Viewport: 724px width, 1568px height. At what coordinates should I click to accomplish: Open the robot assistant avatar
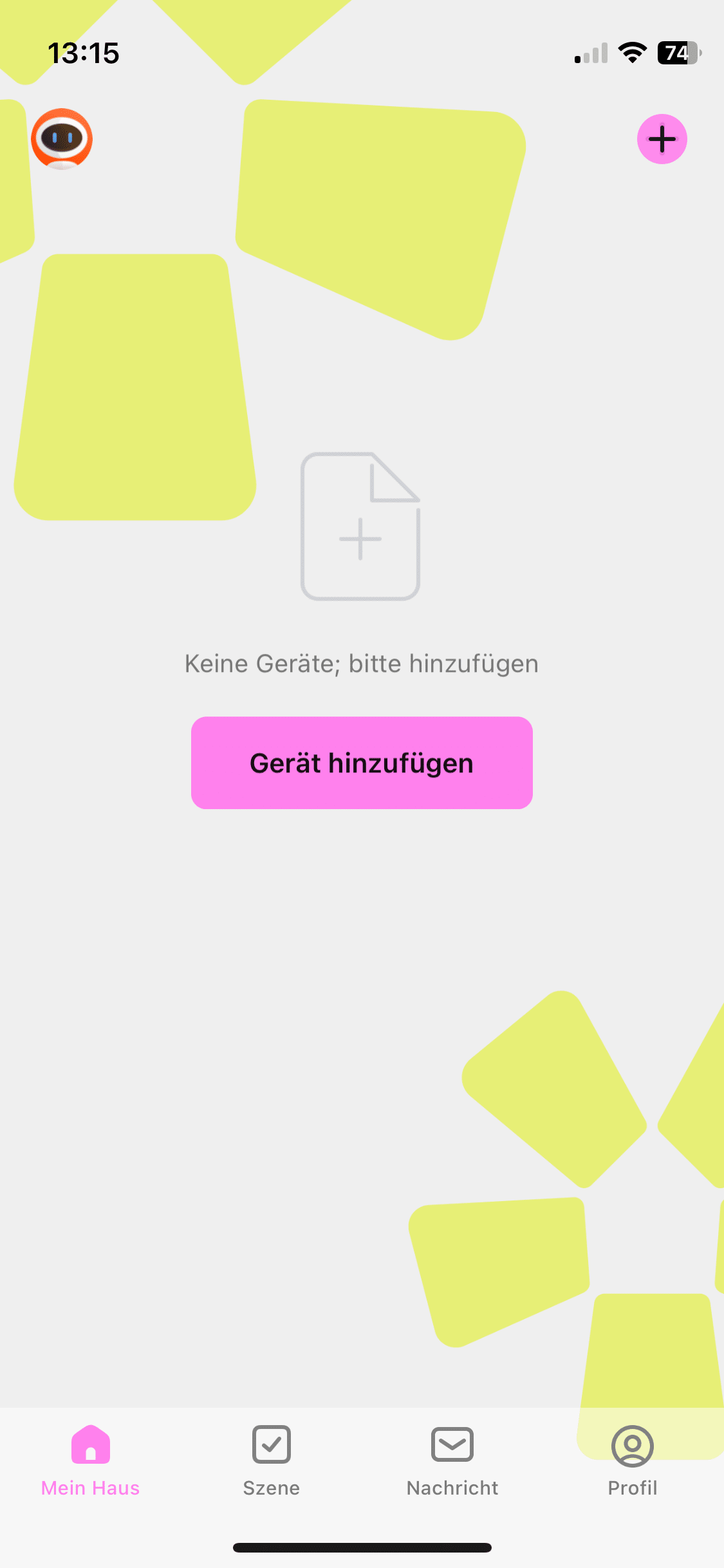pos(62,138)
